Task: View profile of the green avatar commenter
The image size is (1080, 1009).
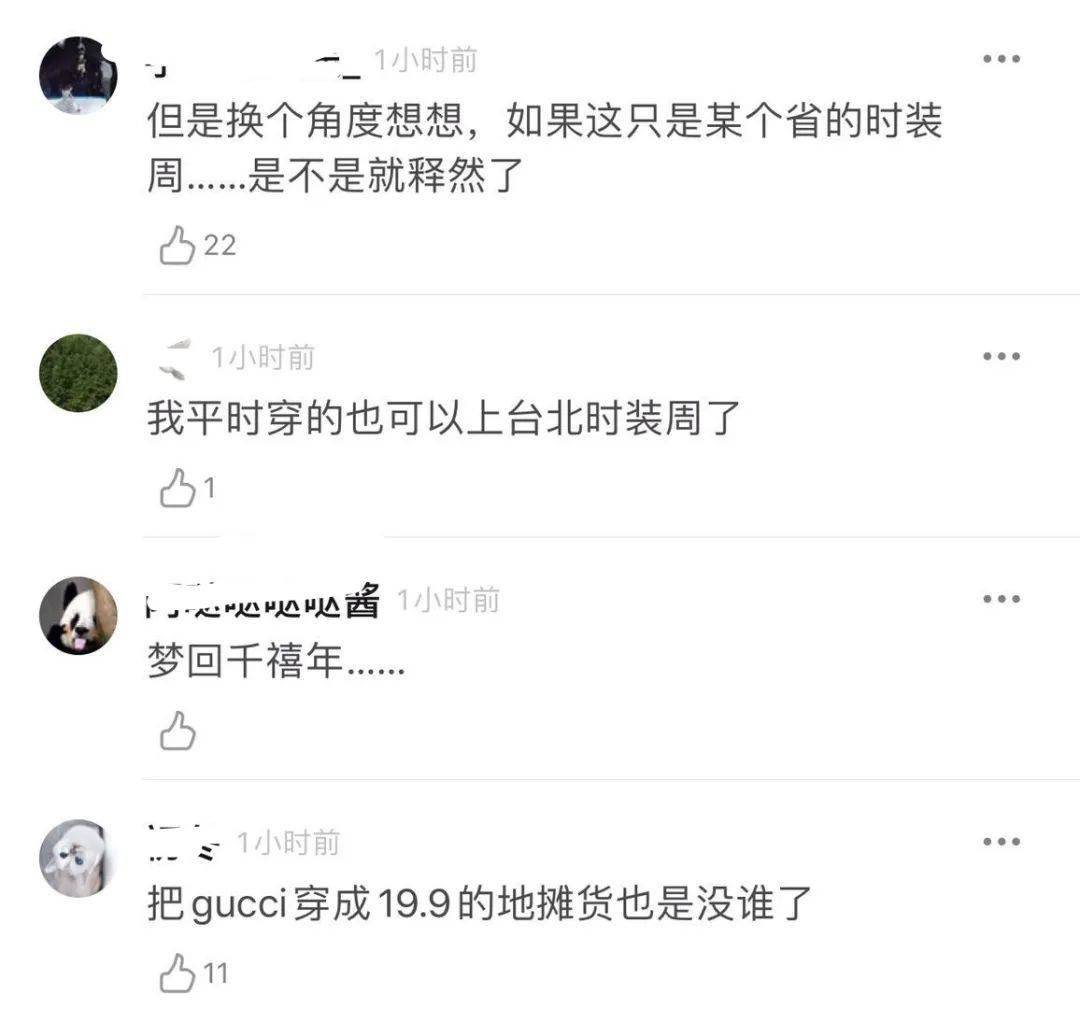Action: (x=78, y=373)
